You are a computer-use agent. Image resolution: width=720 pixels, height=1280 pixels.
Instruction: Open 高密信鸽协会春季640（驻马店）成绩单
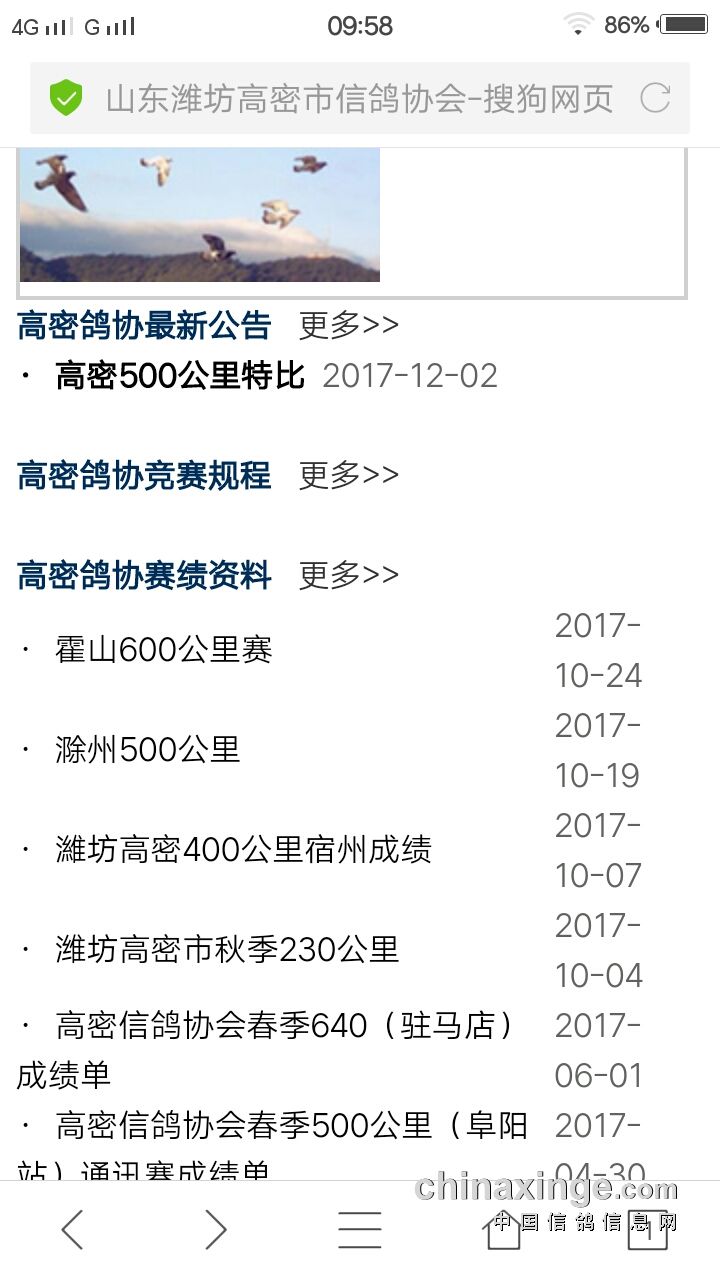tap(285, 1026)
